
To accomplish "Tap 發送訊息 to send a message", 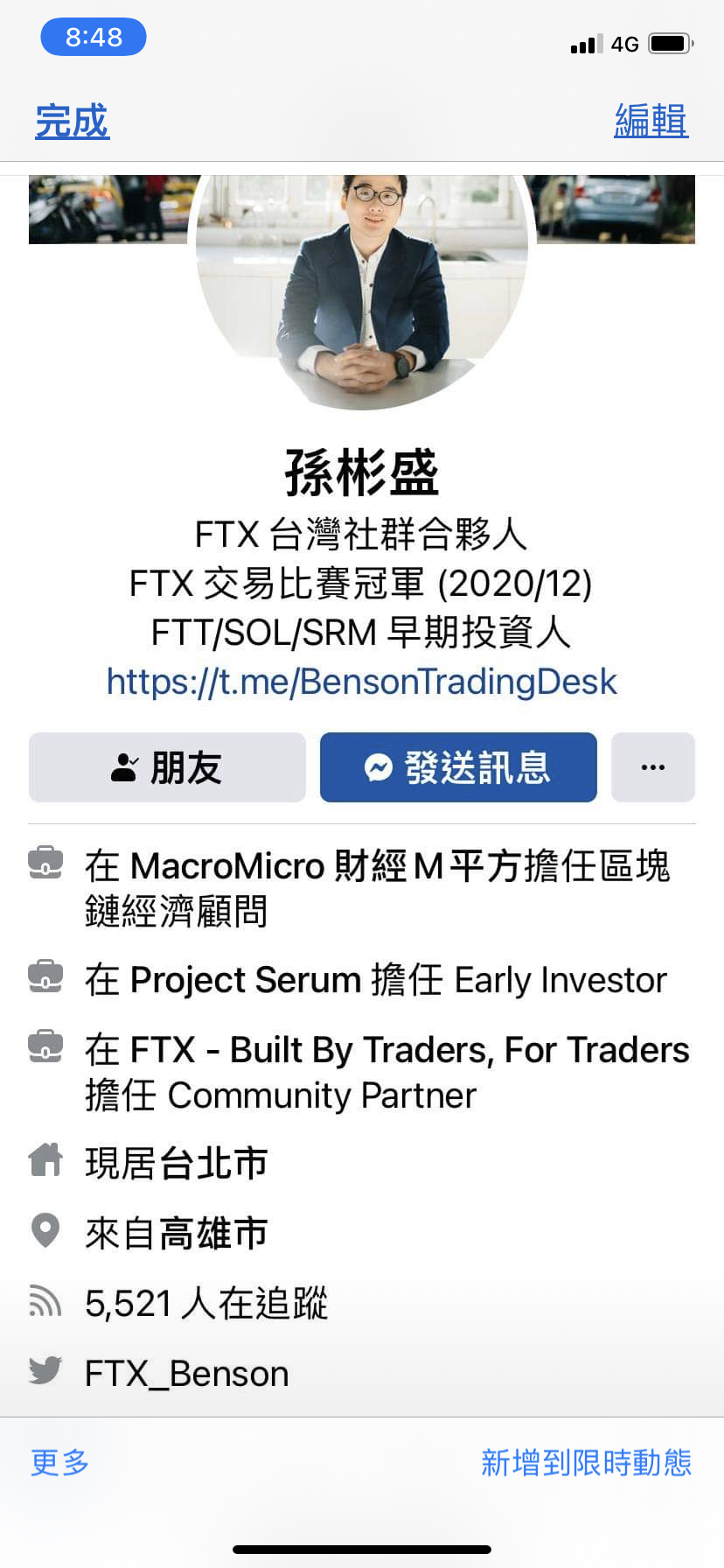I will tap(458, 767).
